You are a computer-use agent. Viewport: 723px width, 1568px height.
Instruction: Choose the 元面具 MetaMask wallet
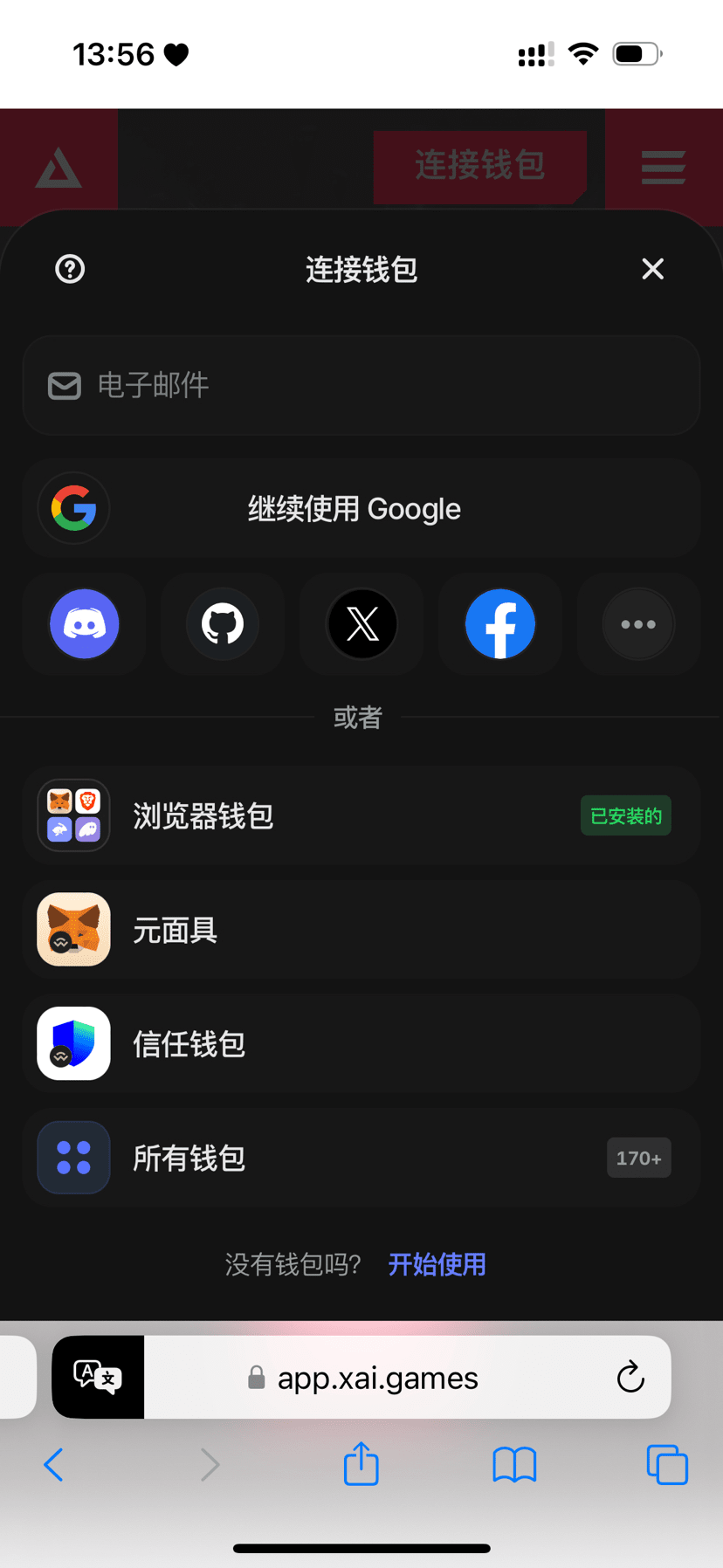click(x=361, y=930)
